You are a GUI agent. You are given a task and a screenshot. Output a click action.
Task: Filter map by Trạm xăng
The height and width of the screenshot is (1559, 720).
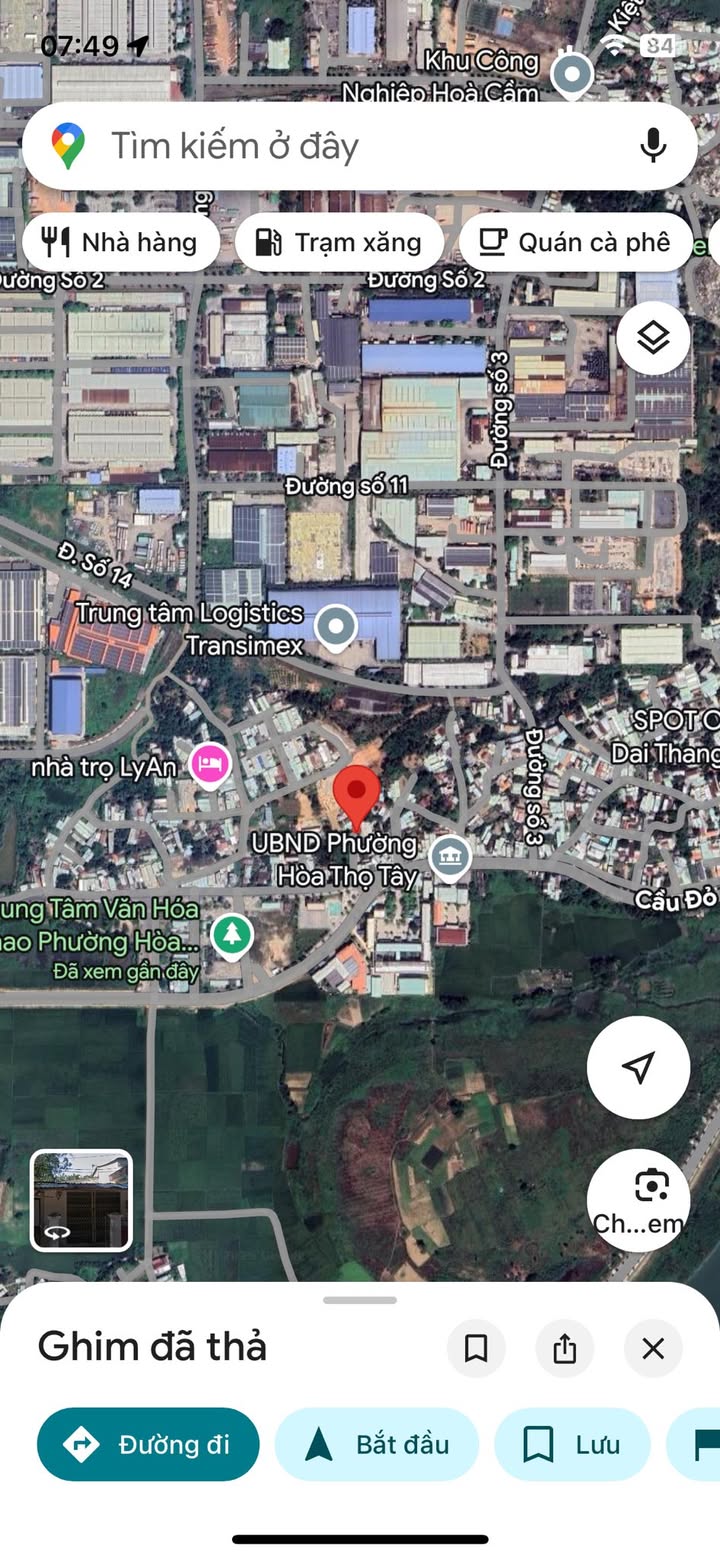click(x=339, y=242)
